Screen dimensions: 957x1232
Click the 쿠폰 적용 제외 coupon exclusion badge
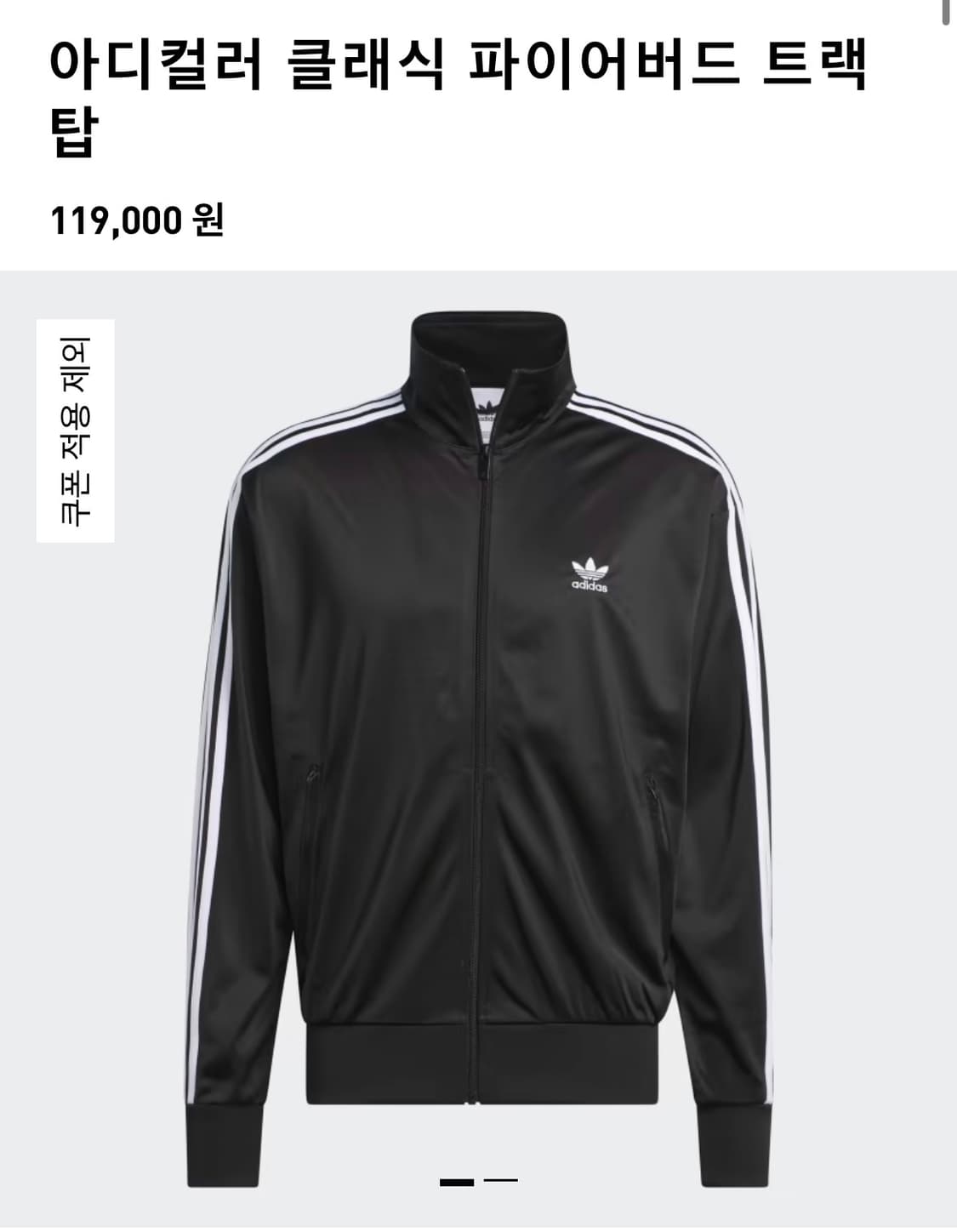pos(73,430)
